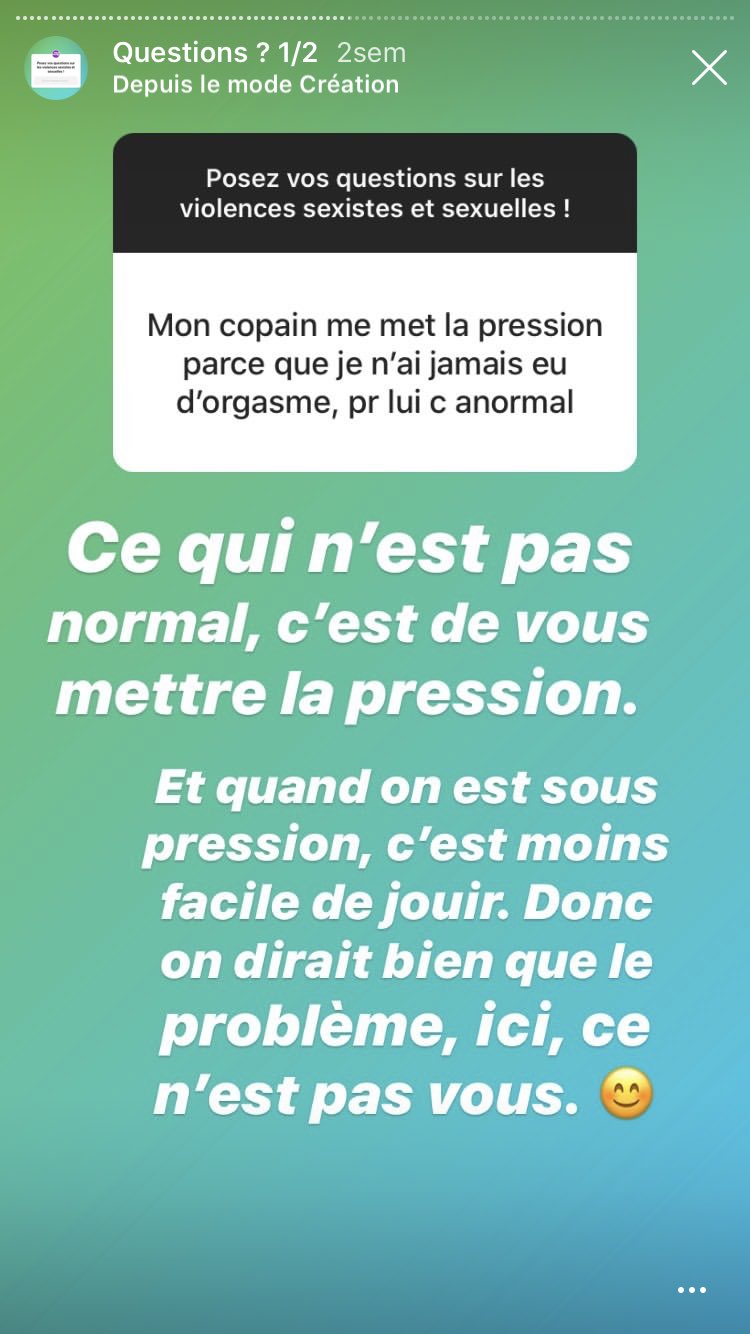This screenshot has width=750, height=1334.
Task: Close the story viewer
Action: pos(709,68)
